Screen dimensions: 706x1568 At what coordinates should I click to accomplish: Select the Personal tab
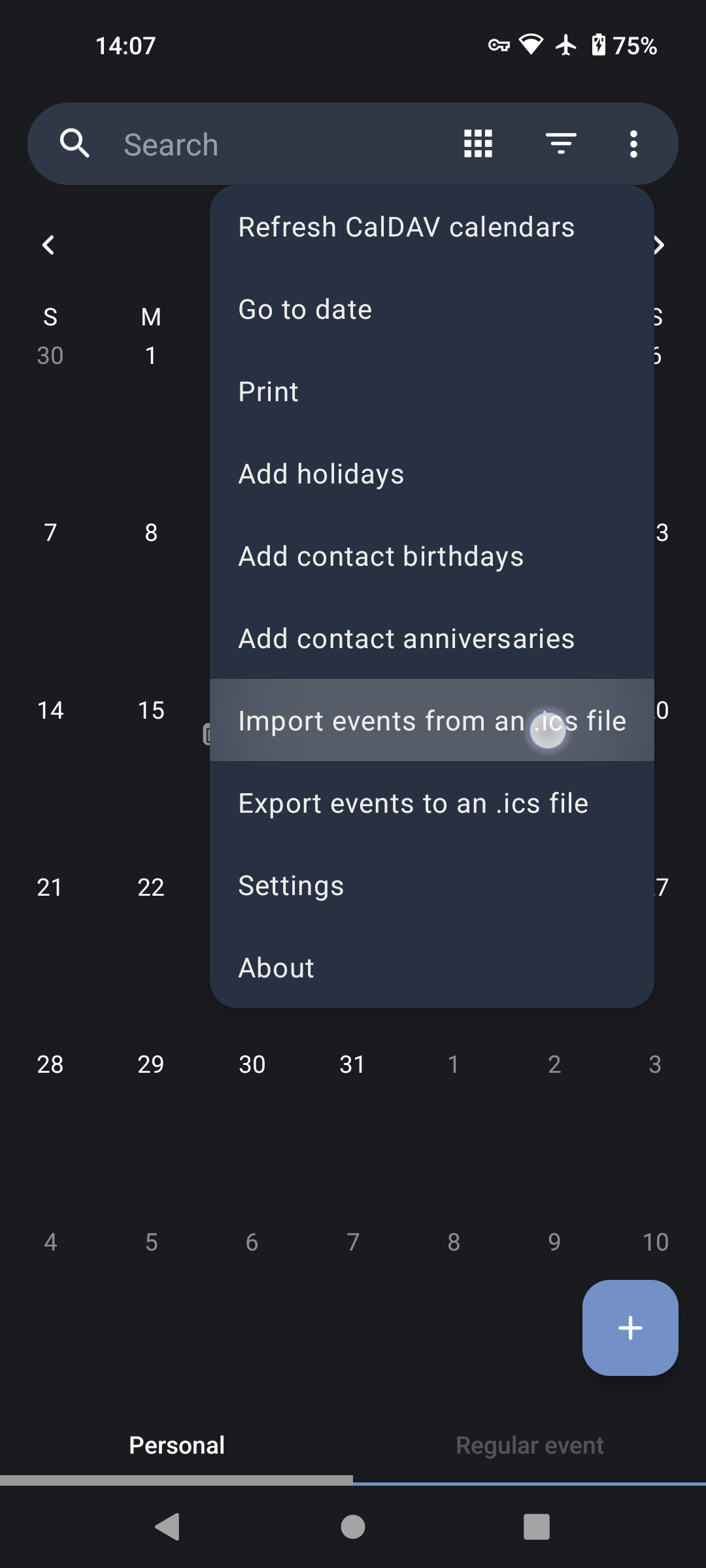tap(176, 1445)
